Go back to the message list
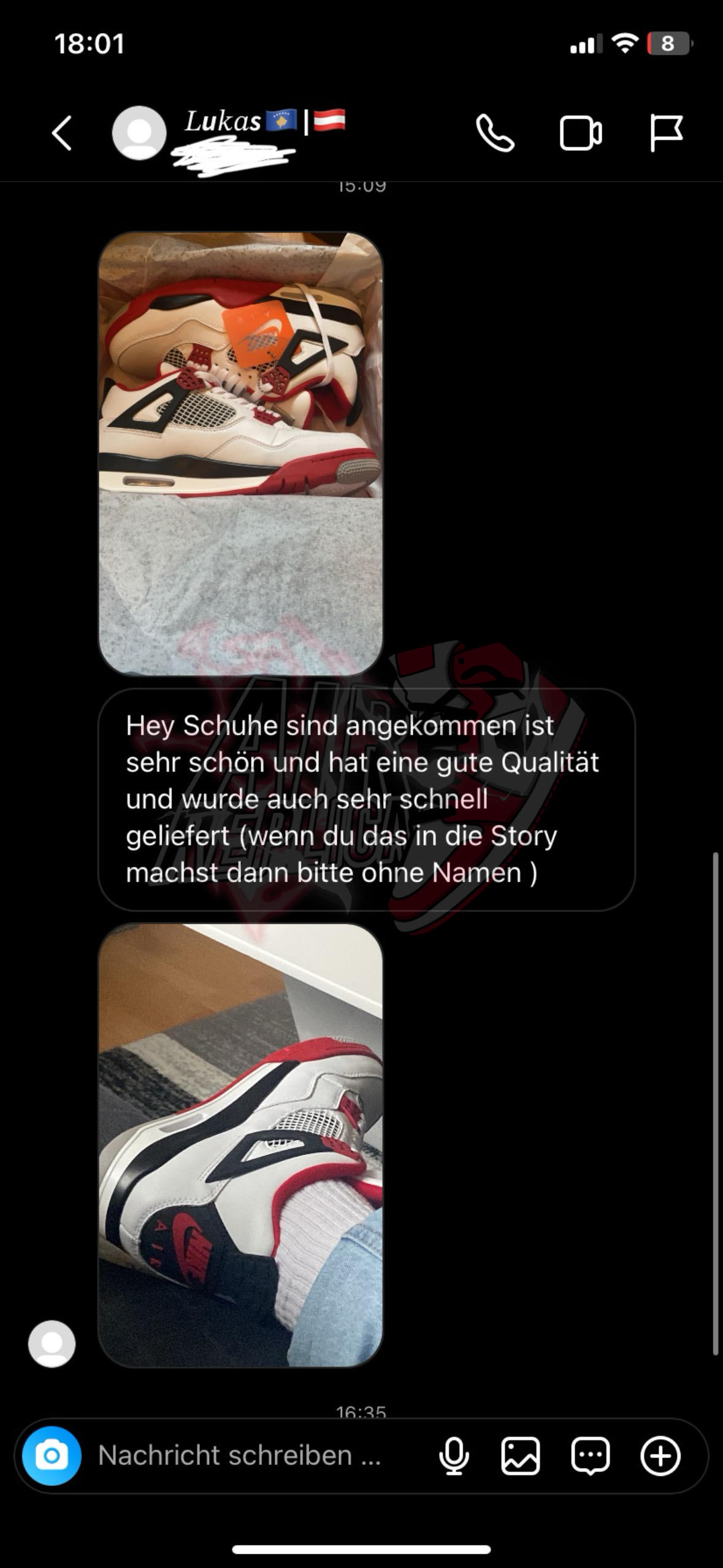Screen dimensions: 723x1568 [x=62, y=133]
